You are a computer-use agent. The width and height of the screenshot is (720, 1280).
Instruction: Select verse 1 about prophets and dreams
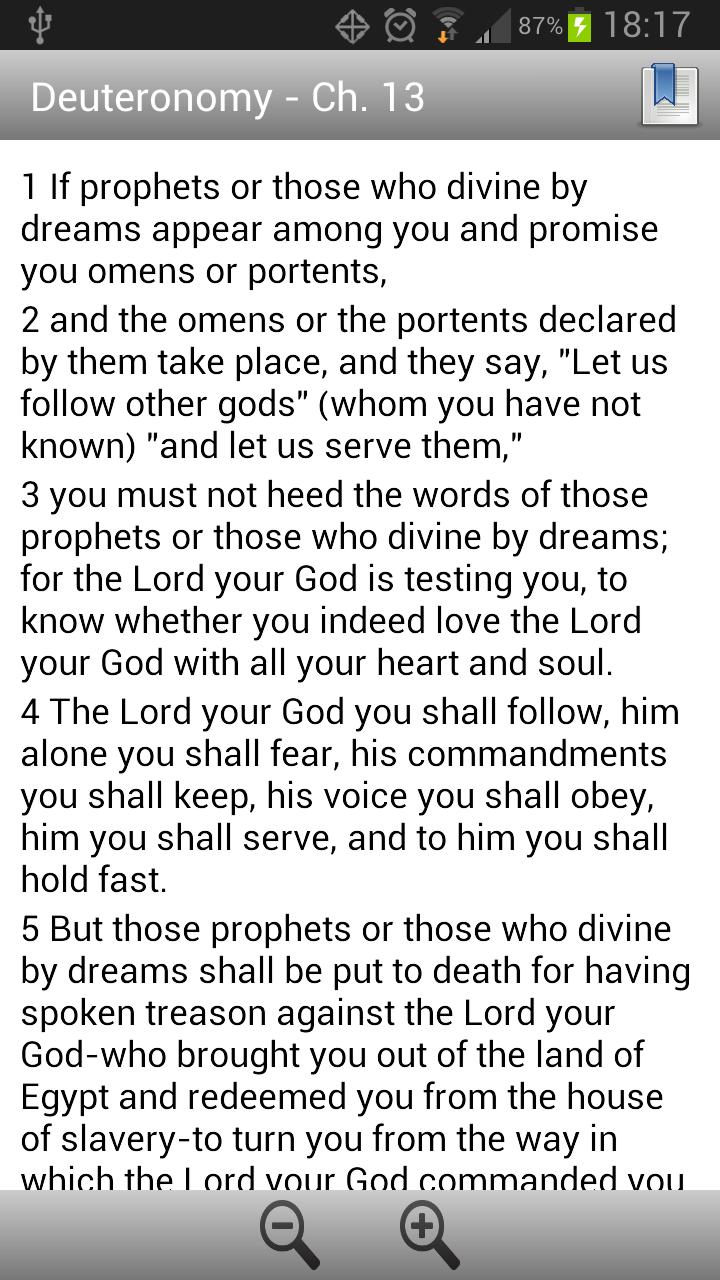point(340,228)
